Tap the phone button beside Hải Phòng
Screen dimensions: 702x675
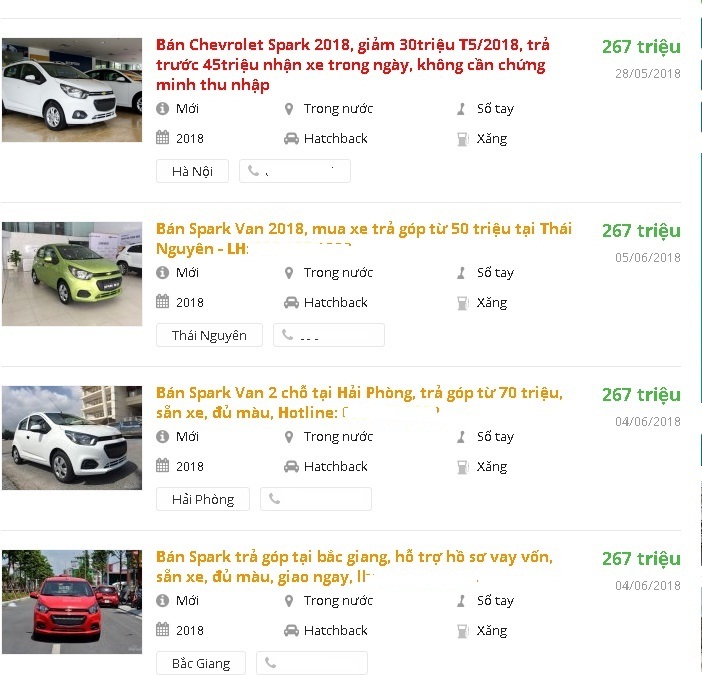click(315, 499)
